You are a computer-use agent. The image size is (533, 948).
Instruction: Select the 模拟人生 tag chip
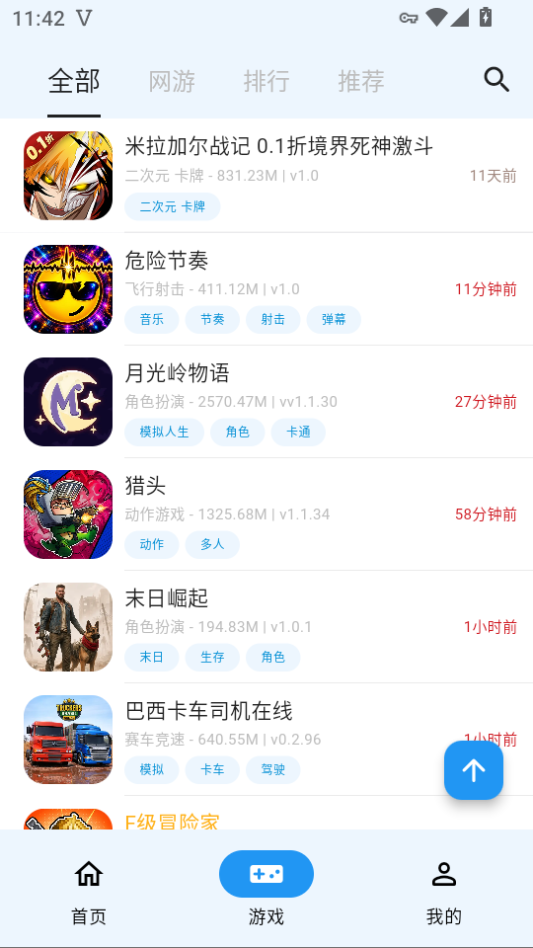pyautogui.click(x=164, y=432)
